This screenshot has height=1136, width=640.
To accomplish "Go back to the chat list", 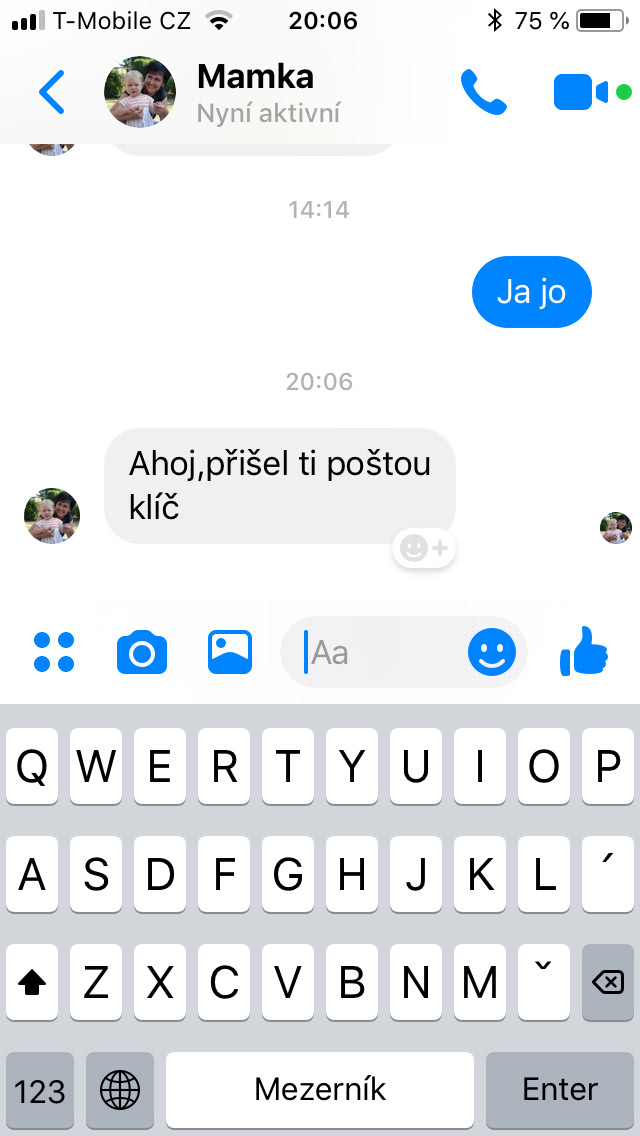I will [x=51, y=92].
